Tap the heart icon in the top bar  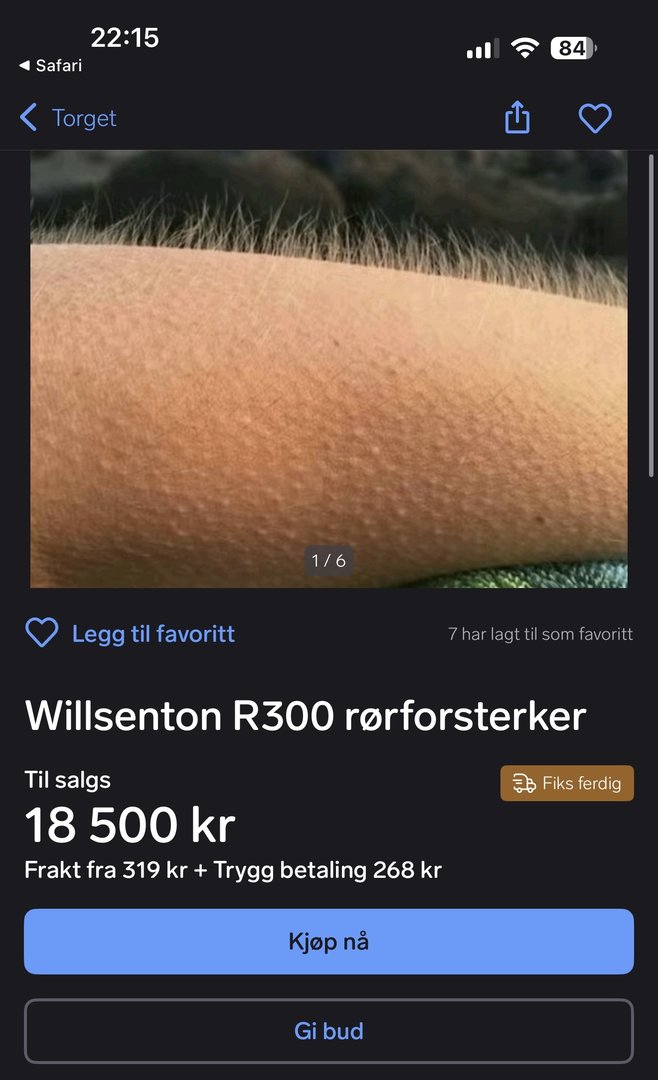pyautogui.click(x=595, y=119)
